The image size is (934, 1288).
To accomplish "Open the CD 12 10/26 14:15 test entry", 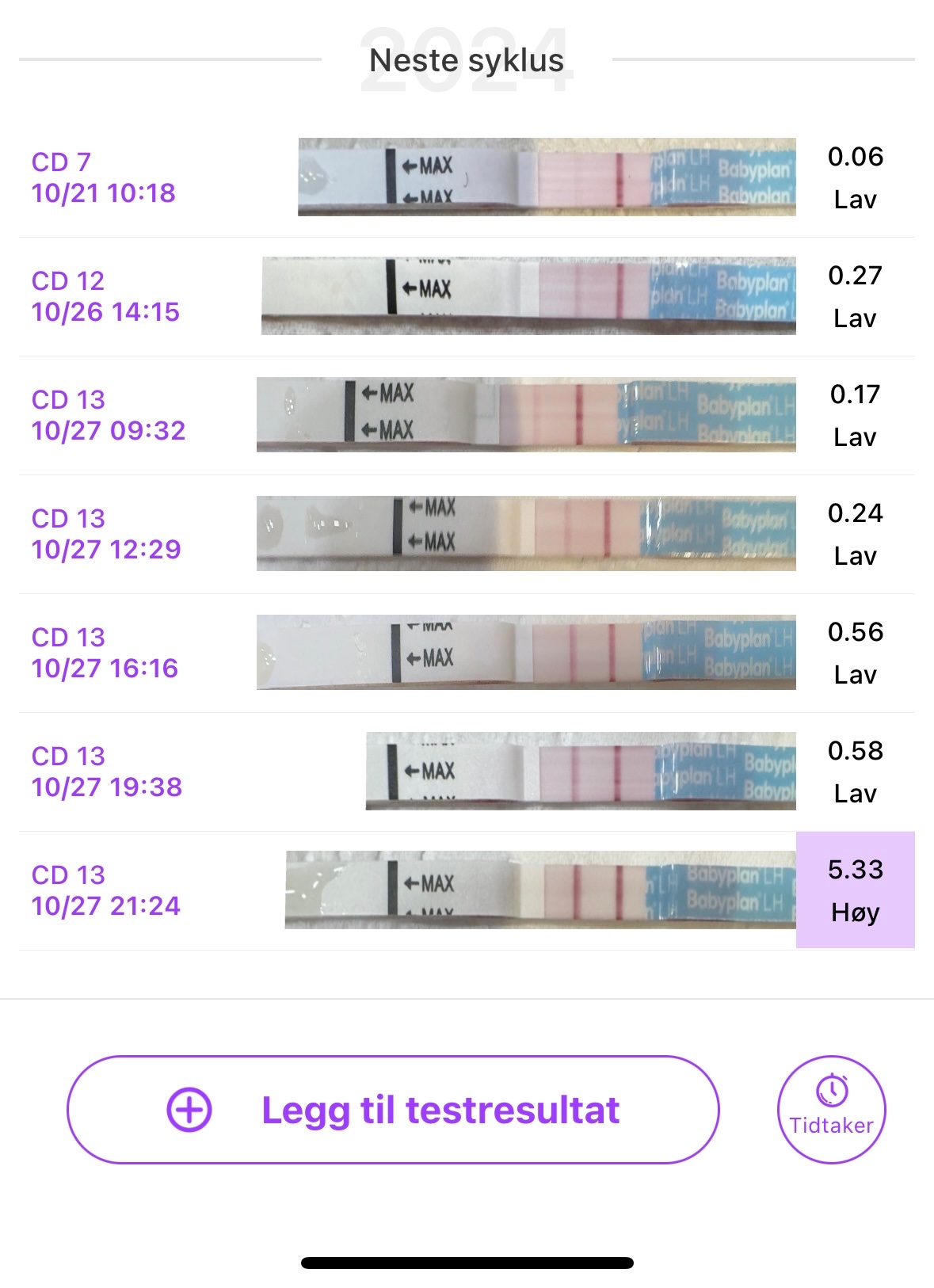I will click(x=467, y=296).
